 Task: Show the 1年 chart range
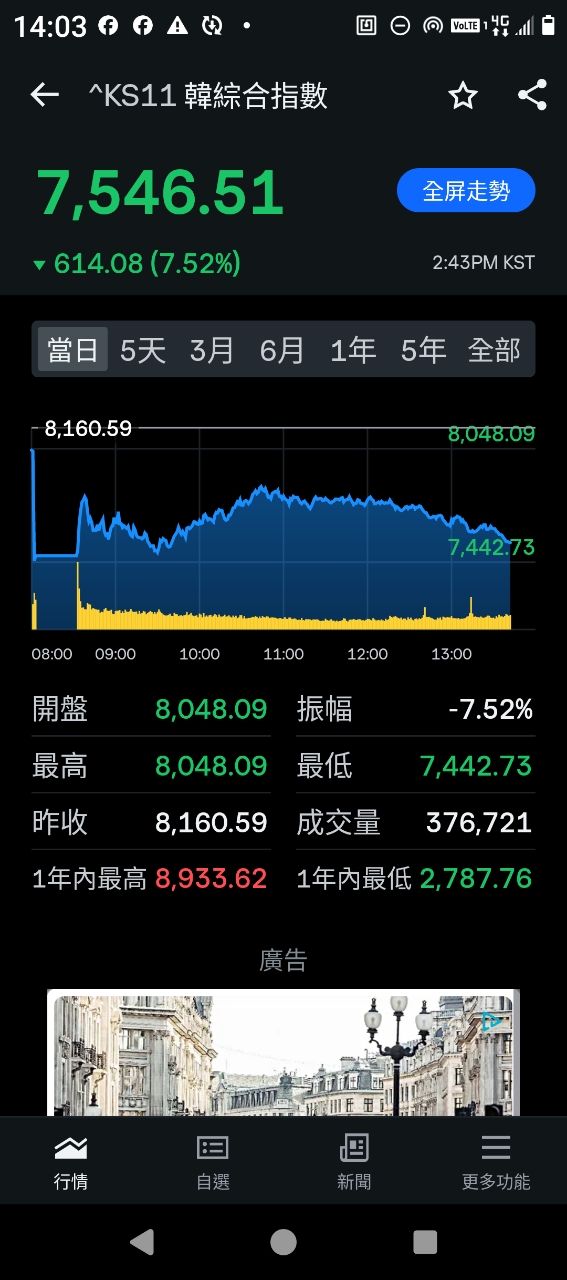(x=353, y=350)
